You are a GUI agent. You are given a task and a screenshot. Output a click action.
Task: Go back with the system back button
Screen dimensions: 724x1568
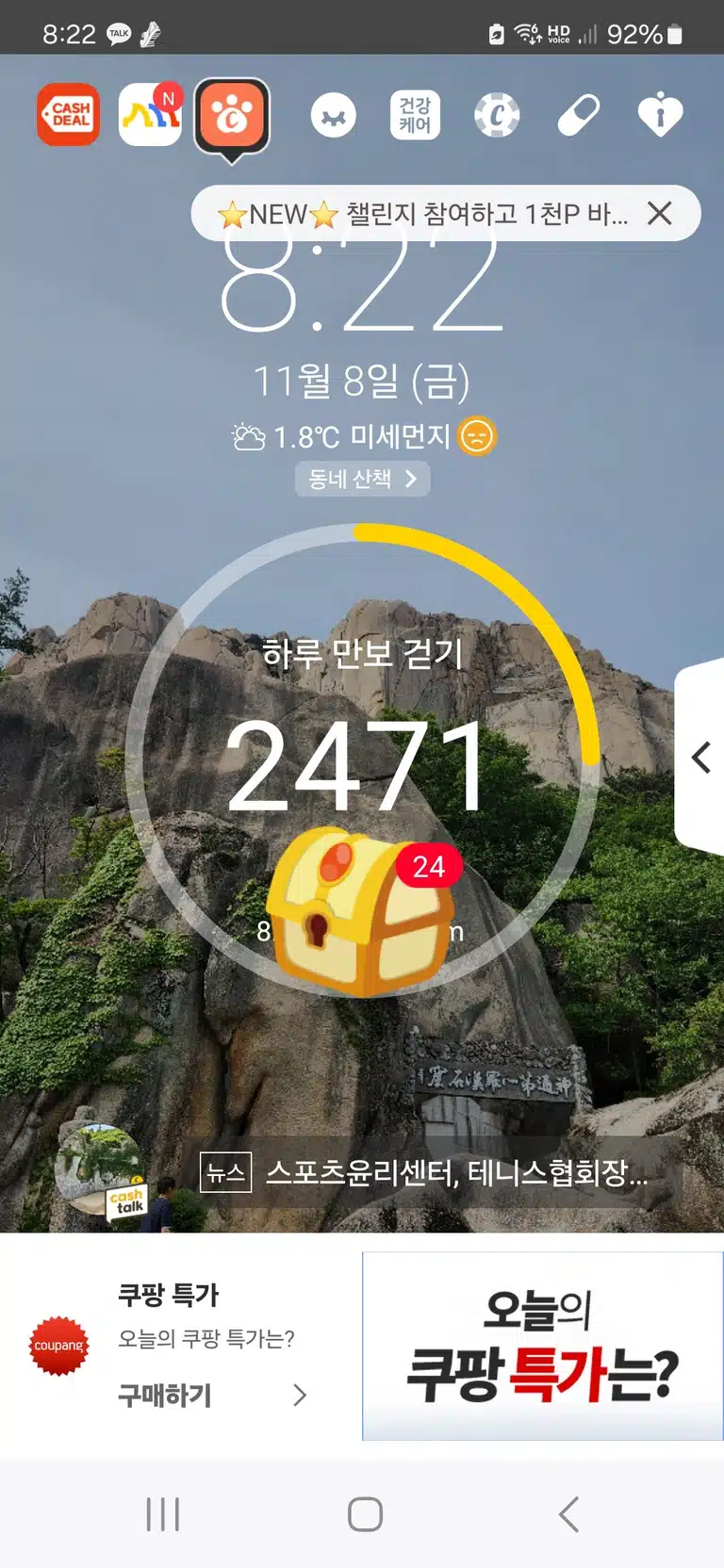point(568,1514)
